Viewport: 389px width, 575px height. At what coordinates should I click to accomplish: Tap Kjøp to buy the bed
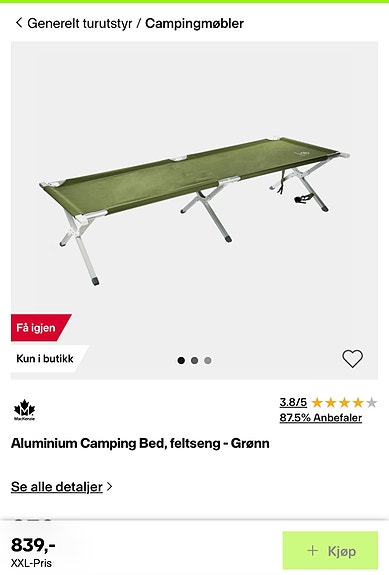[330, 550]
